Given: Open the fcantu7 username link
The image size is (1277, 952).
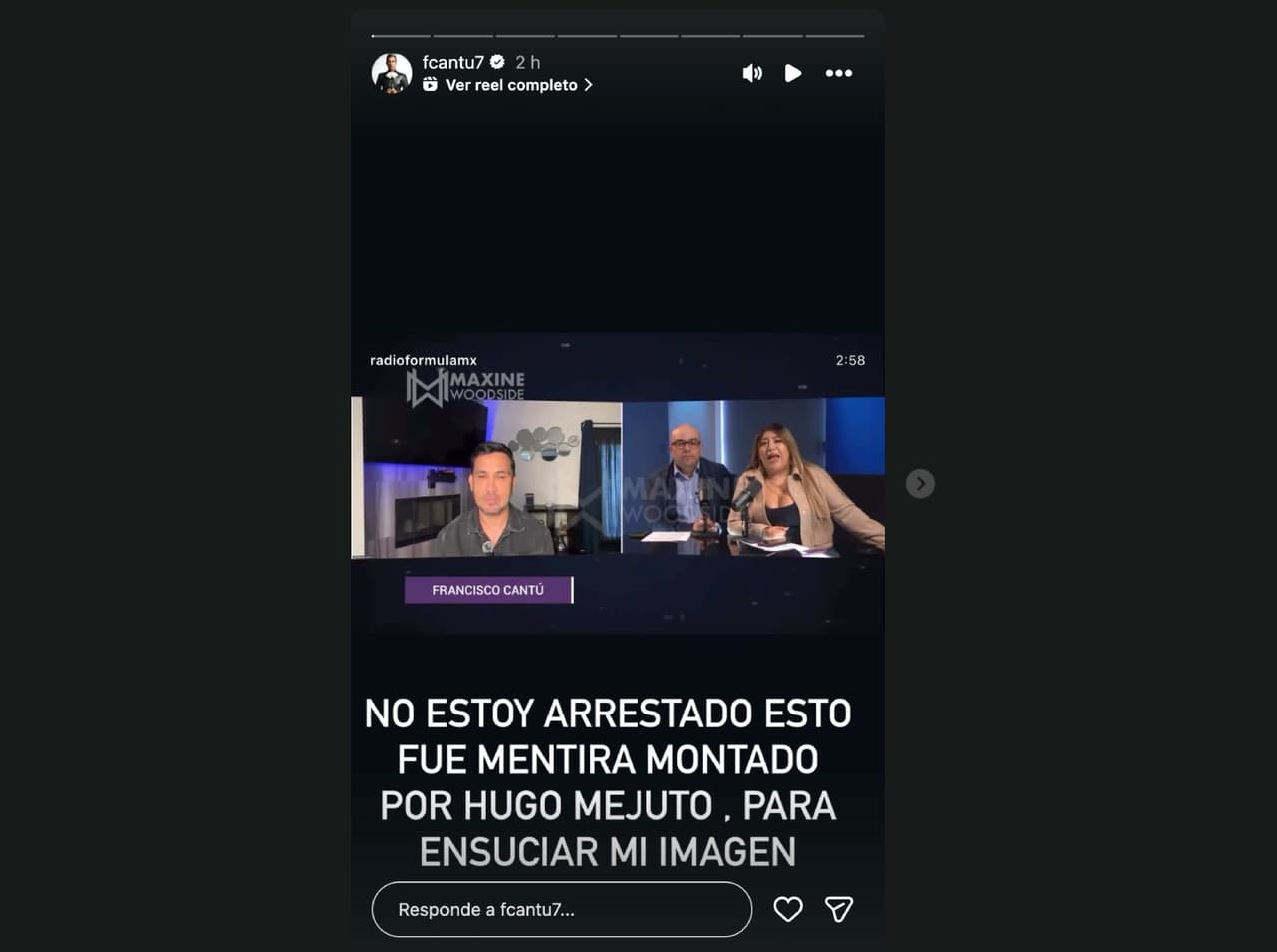Looking at the screenshot, I should pos(453,62).
